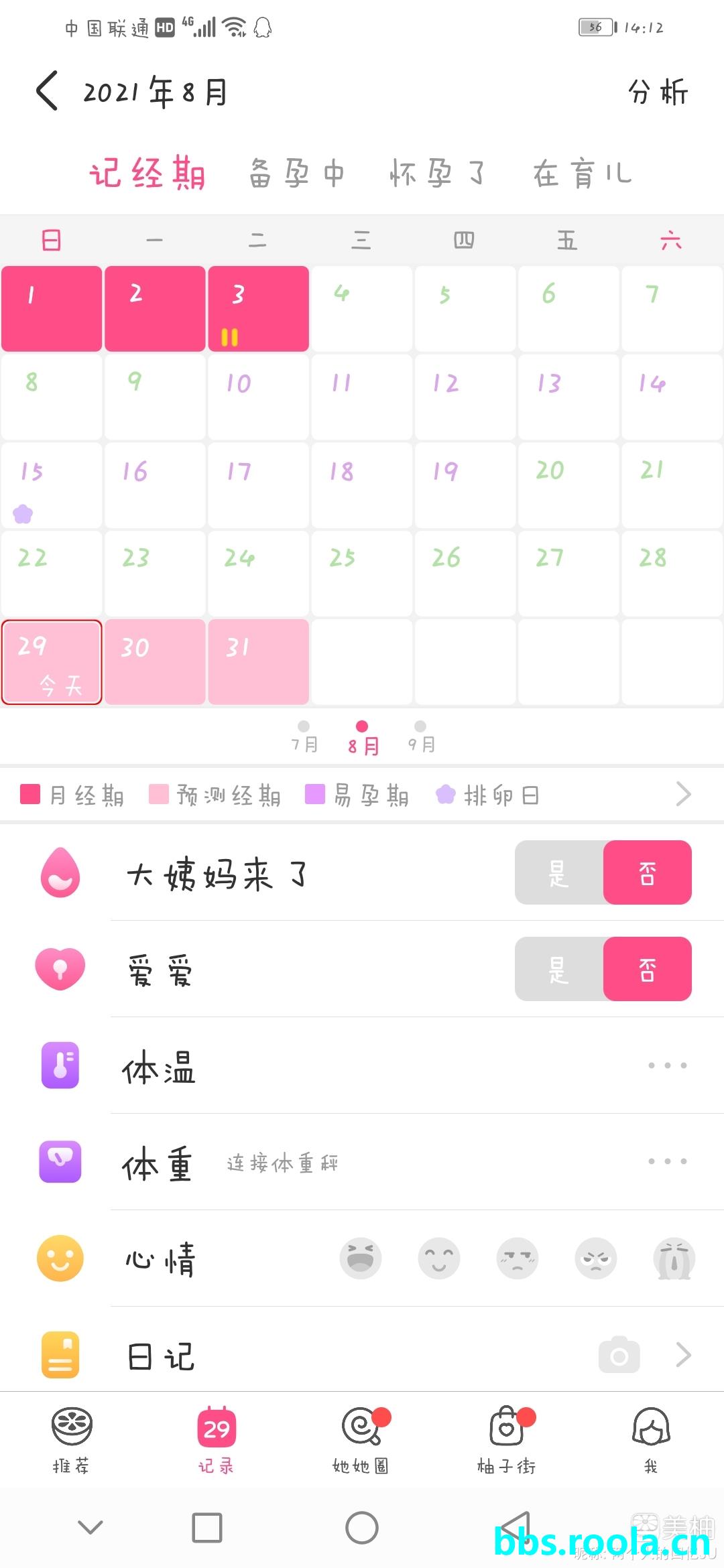724x1568 pixels.
Task: Select August 3 on the calendar
Action: point(258,309)
